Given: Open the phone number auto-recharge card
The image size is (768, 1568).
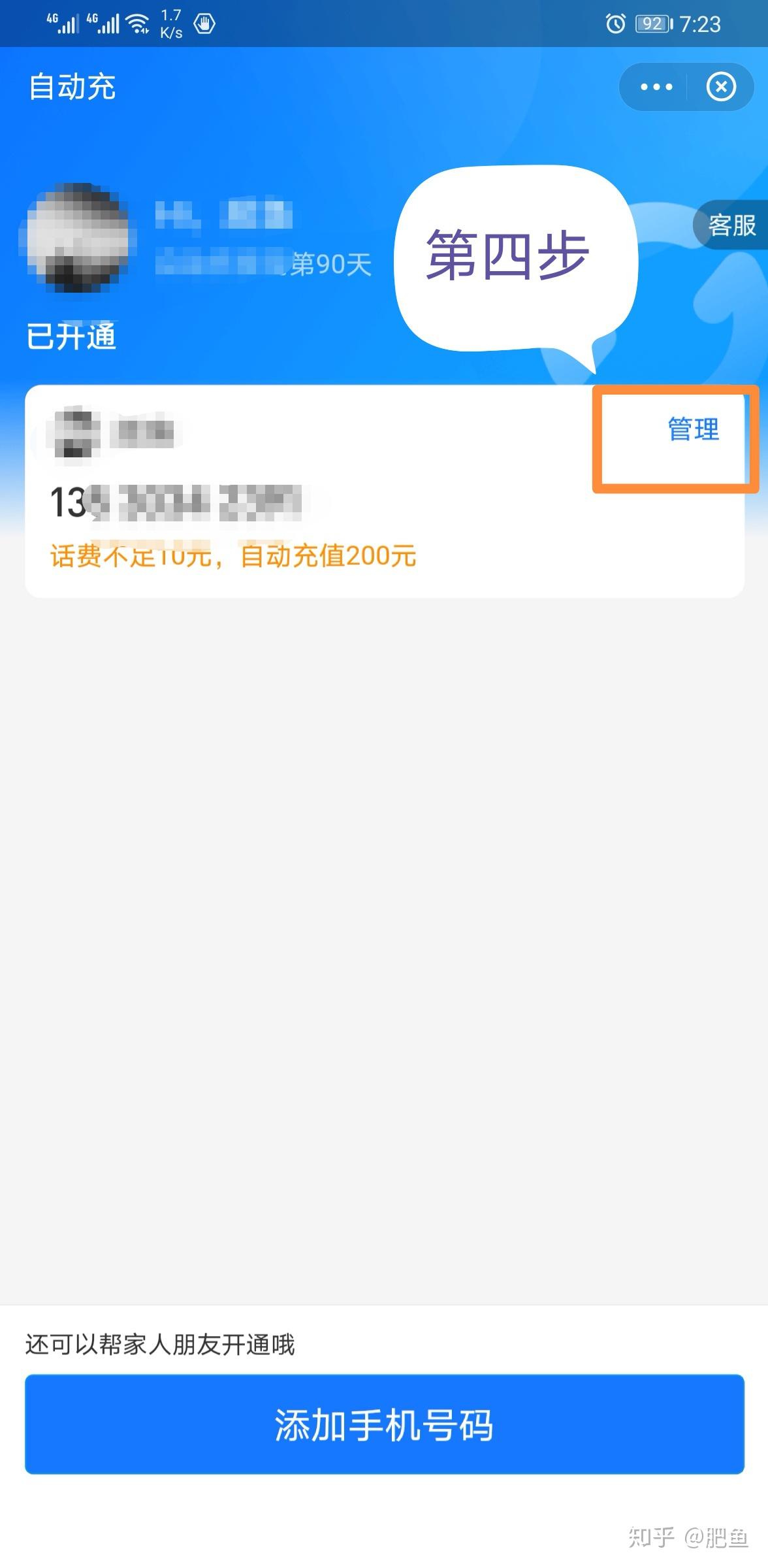Looking at the screenshot, I should [x=385, y=491].
